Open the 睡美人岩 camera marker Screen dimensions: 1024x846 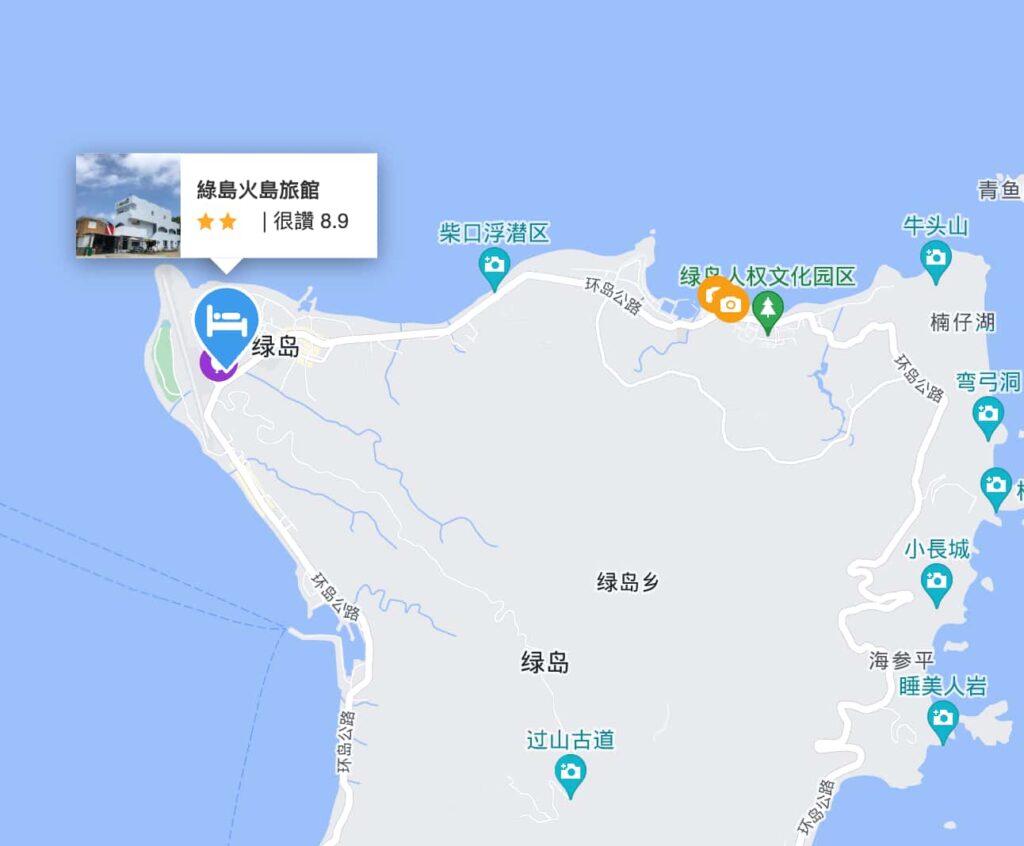(942, 718)
